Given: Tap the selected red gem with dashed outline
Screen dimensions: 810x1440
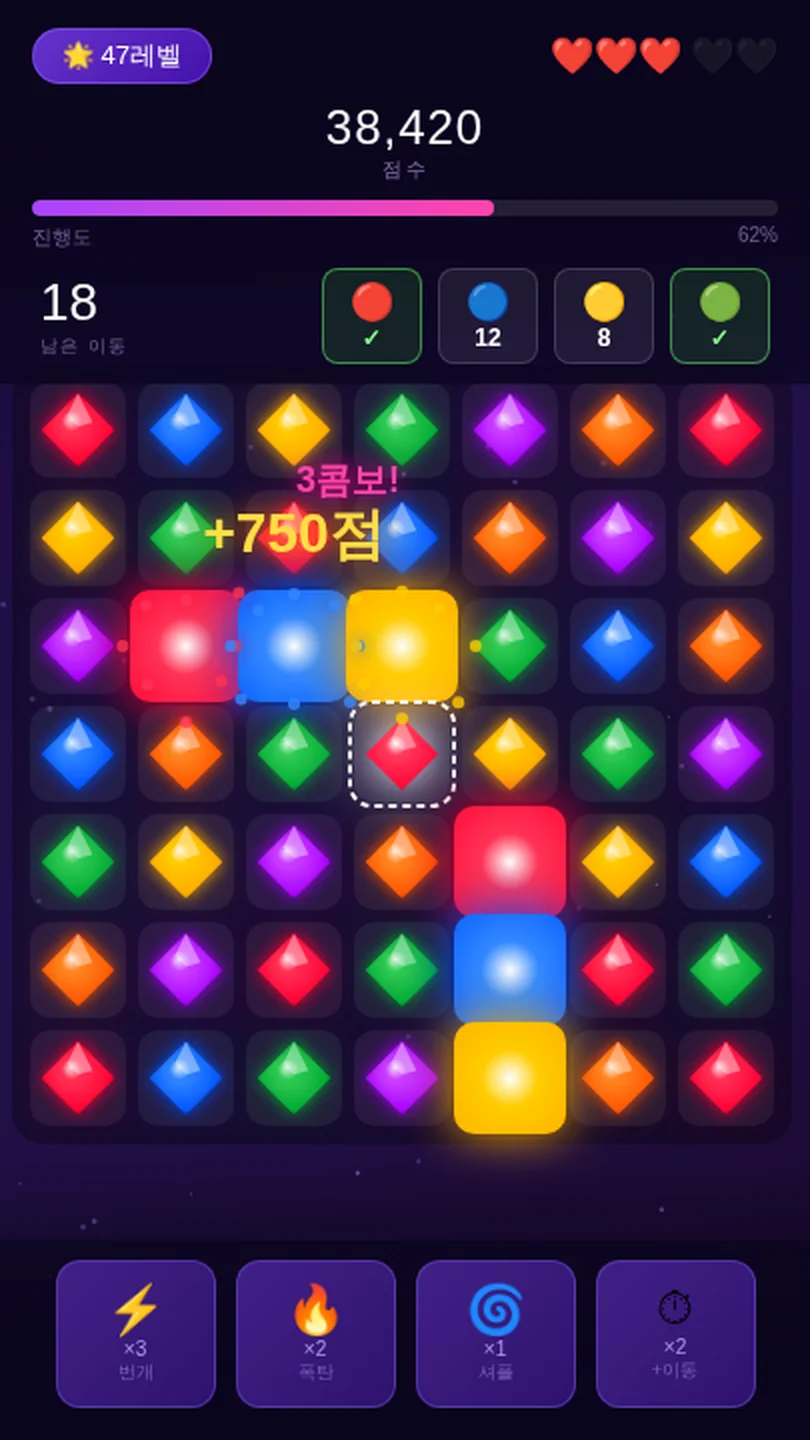Looking at the screenshot, I should (402, 754).
